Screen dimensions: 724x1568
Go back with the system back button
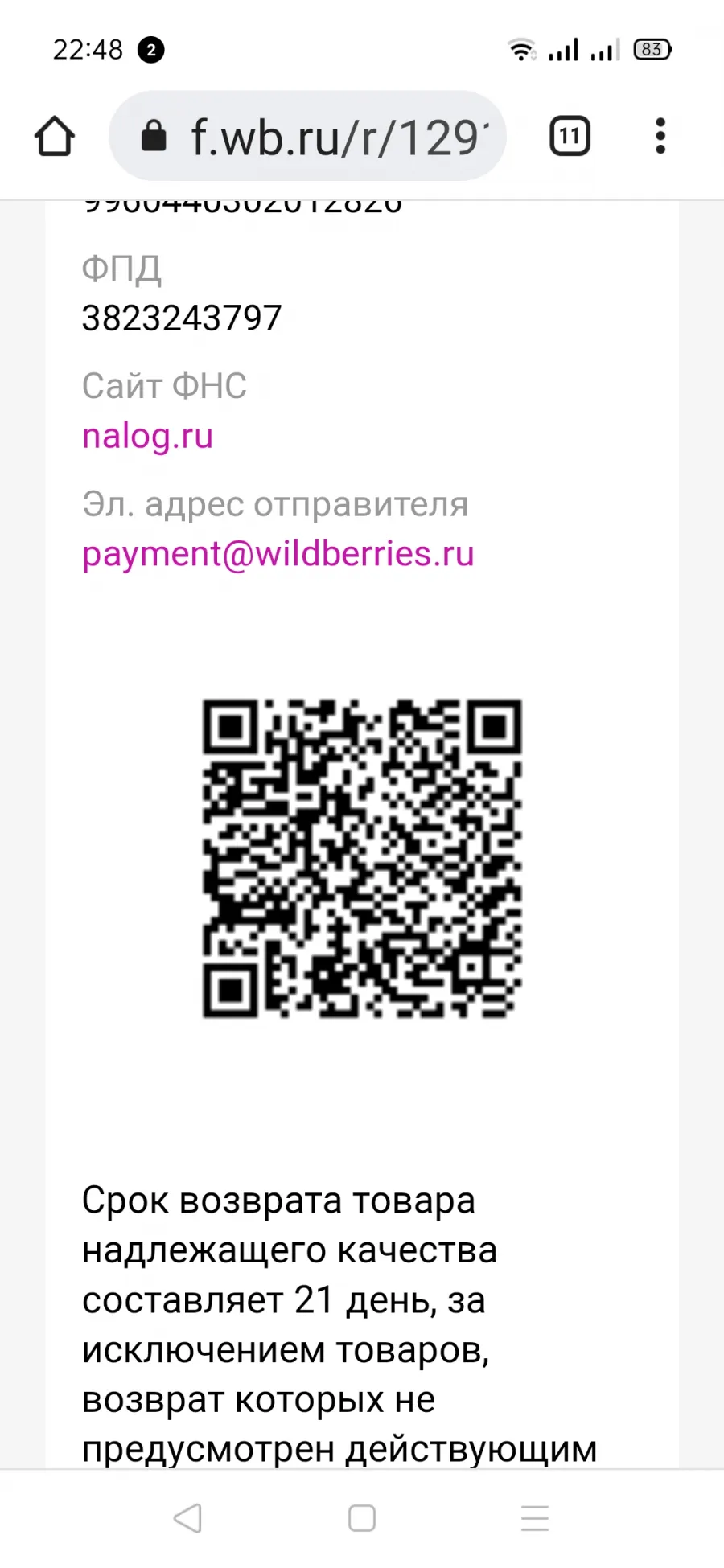tap(187, 1518)
